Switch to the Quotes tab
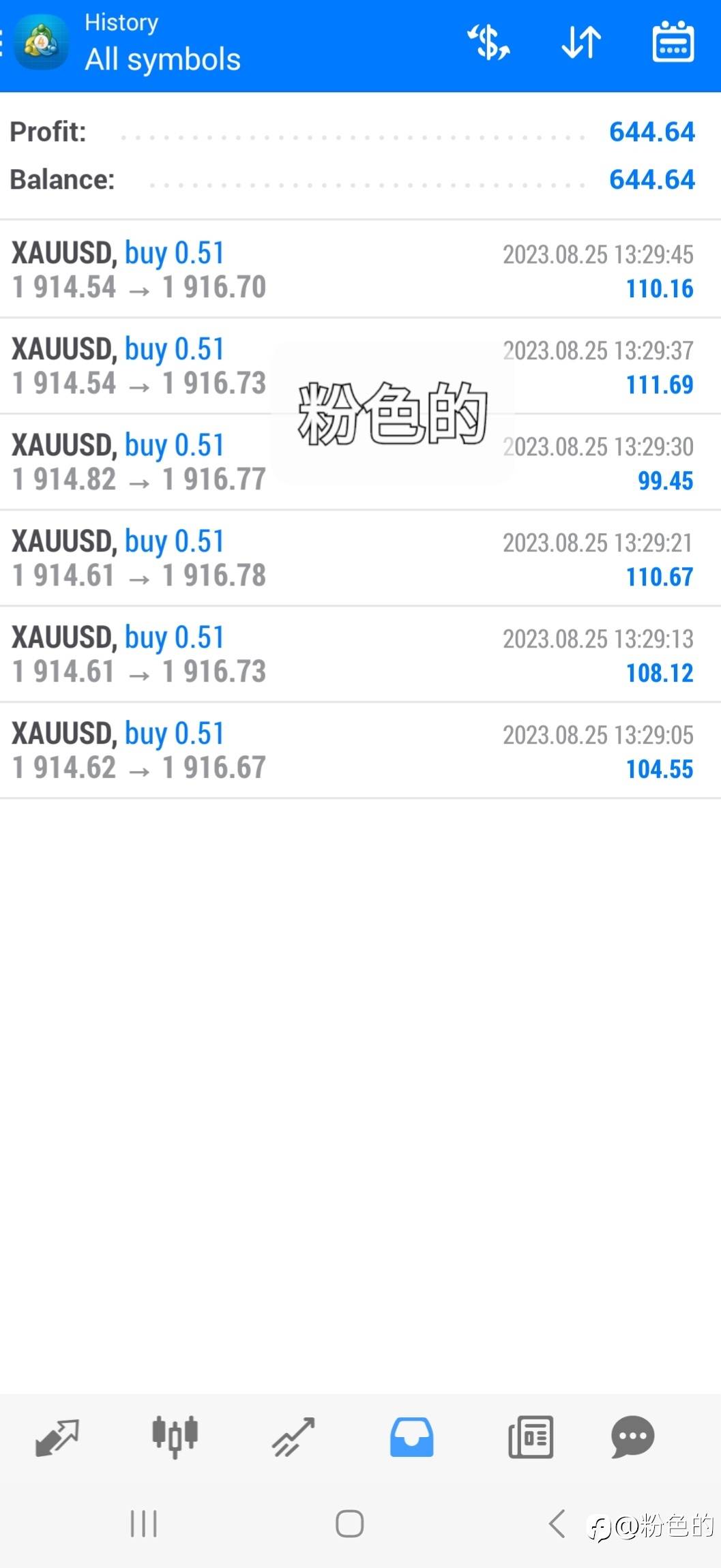The image size is (721, 1568). (x=57, y=1437)
